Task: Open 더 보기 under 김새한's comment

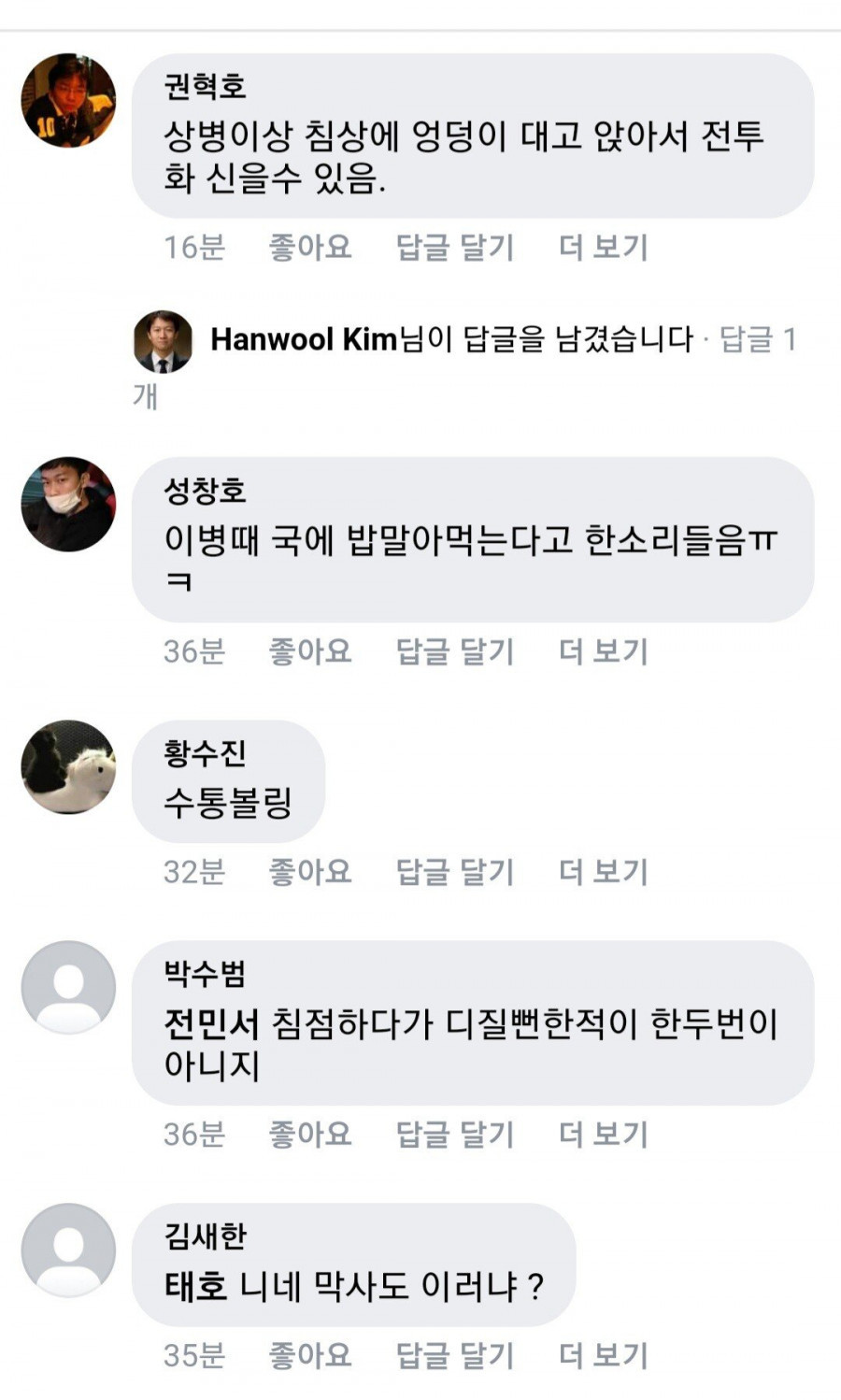Action: [x=603, y=1354]
